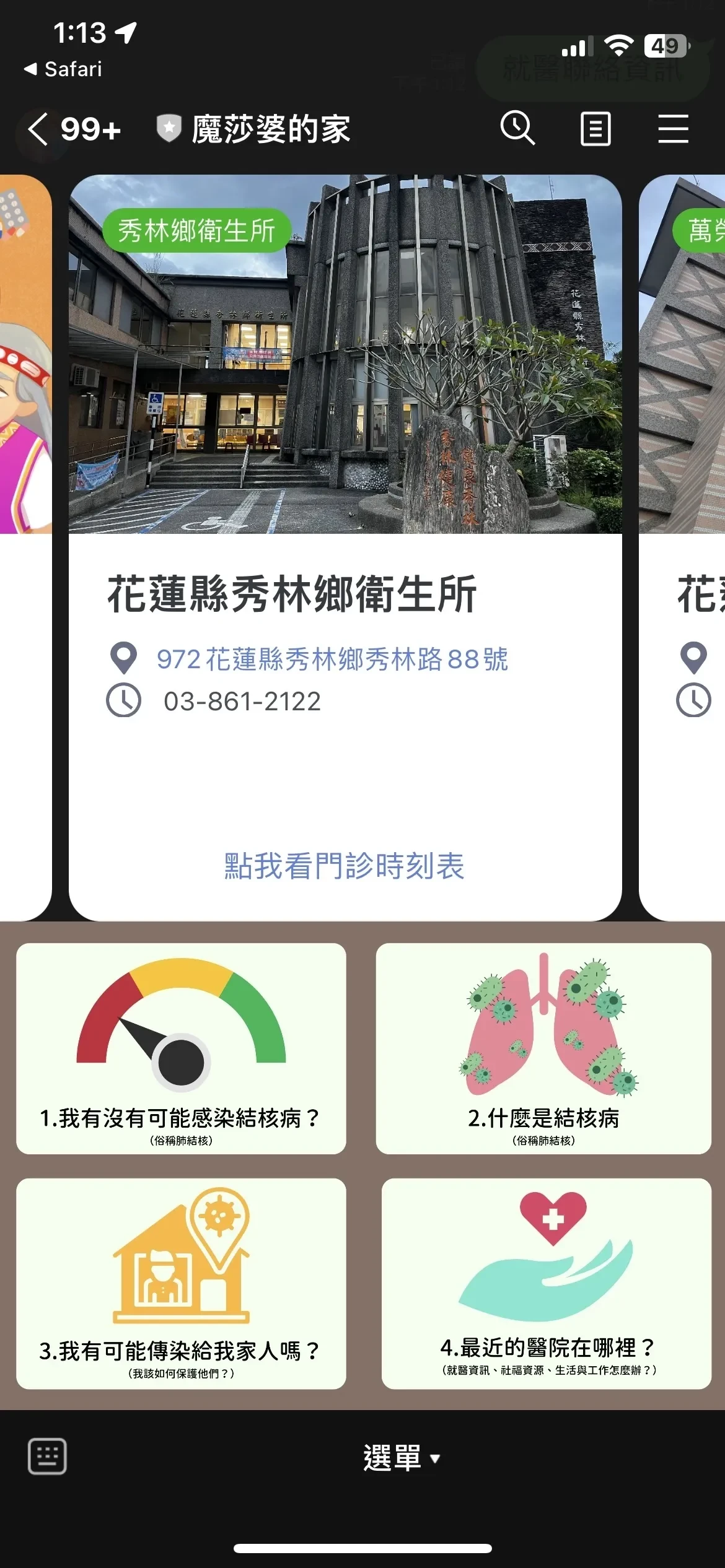Open the 花蓮縣秀林鄉衛生所 card photo
725x1568 pixels.
[345, 354]
